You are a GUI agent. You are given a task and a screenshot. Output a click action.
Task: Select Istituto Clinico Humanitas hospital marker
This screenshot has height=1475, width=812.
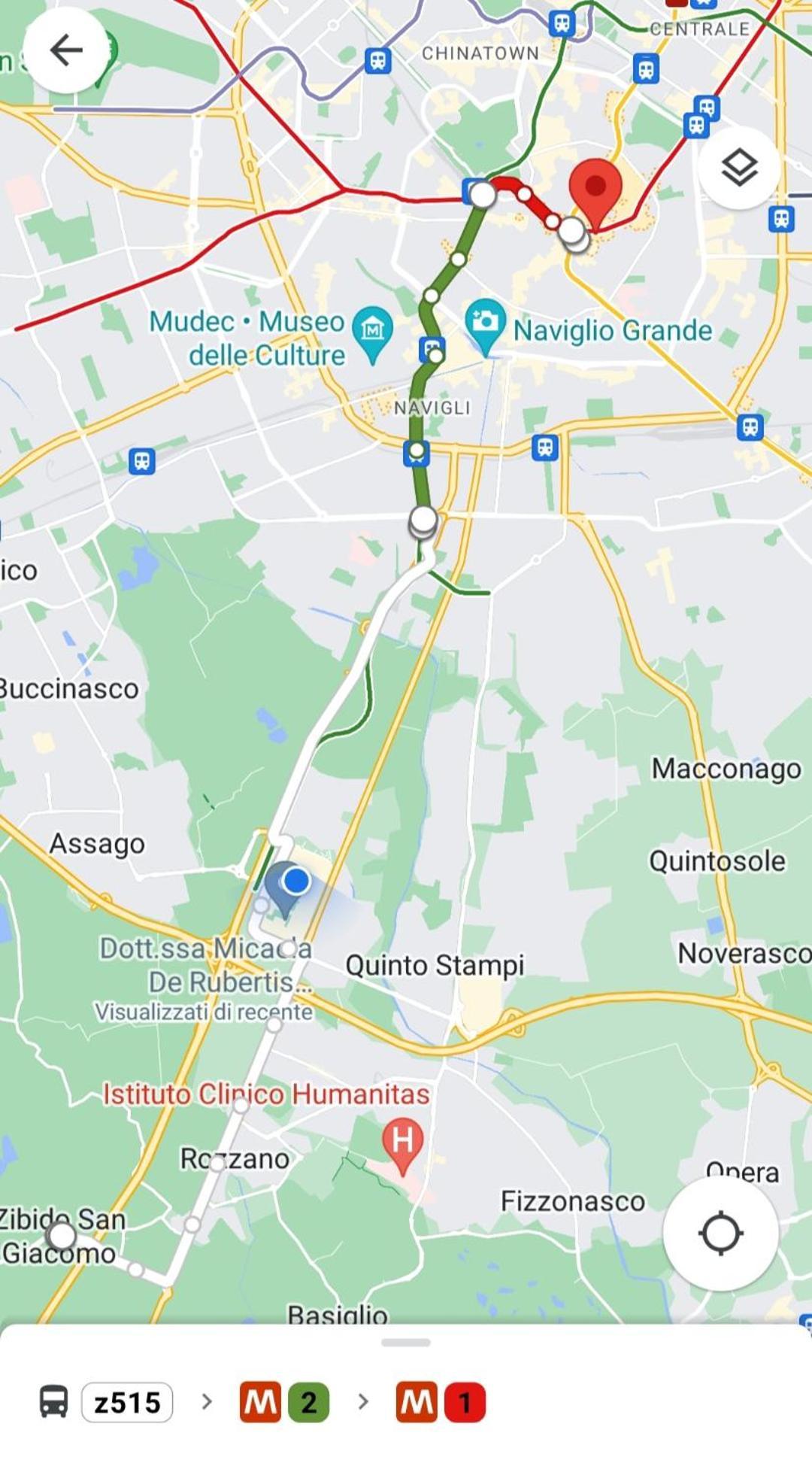(402, 1143)
